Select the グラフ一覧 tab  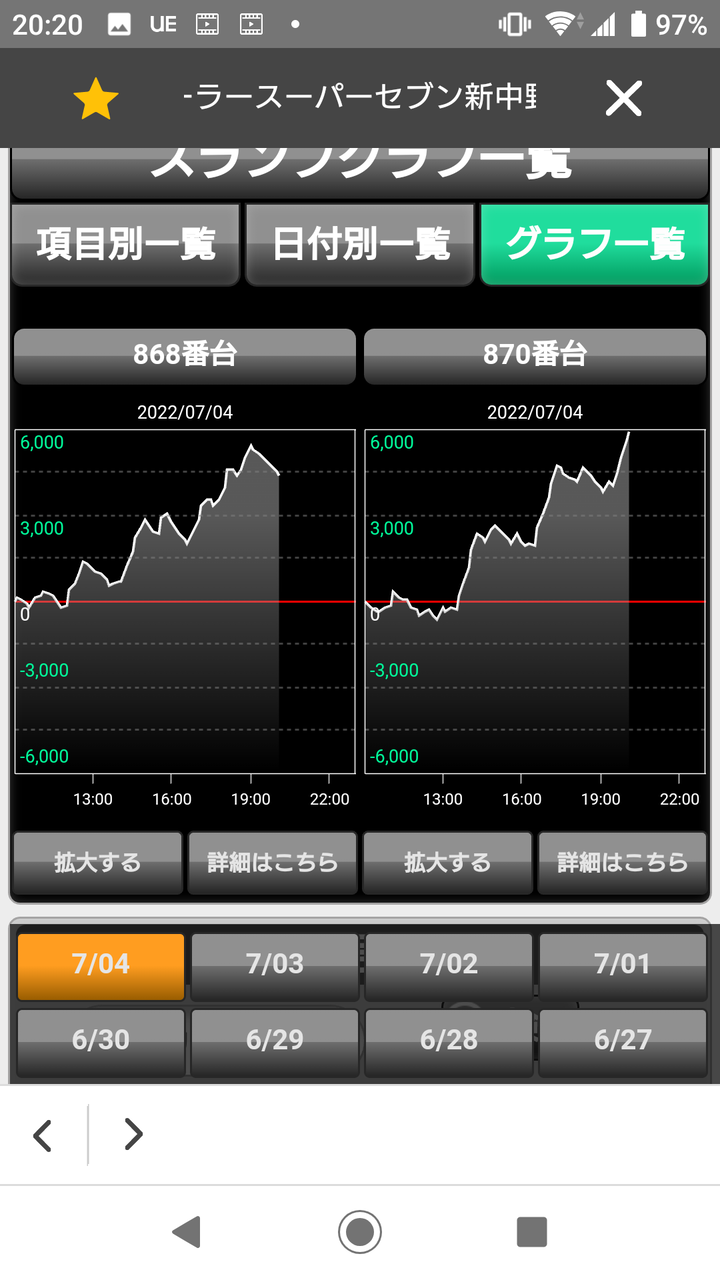(x=594, y=245)
